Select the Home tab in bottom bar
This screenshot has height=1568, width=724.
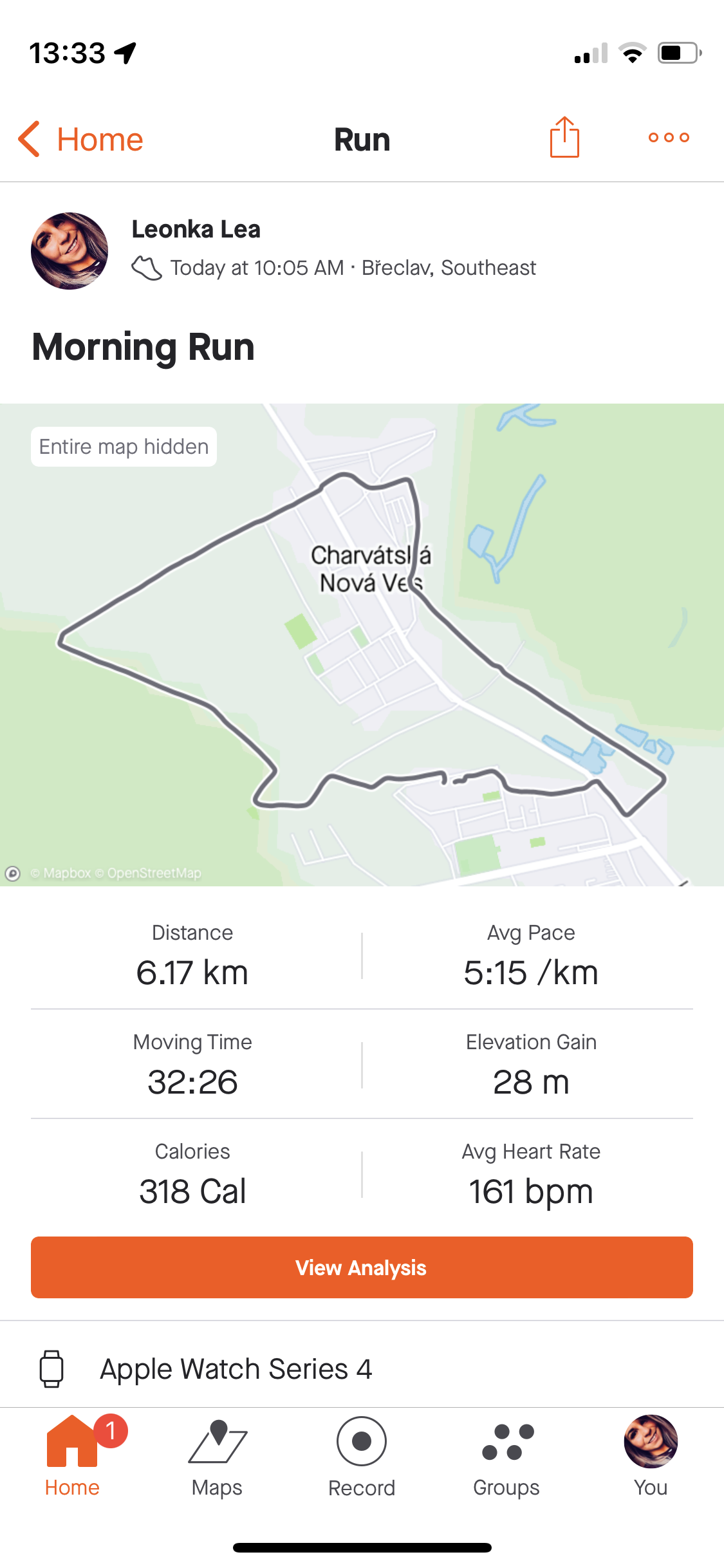[x=72, y=1457]
